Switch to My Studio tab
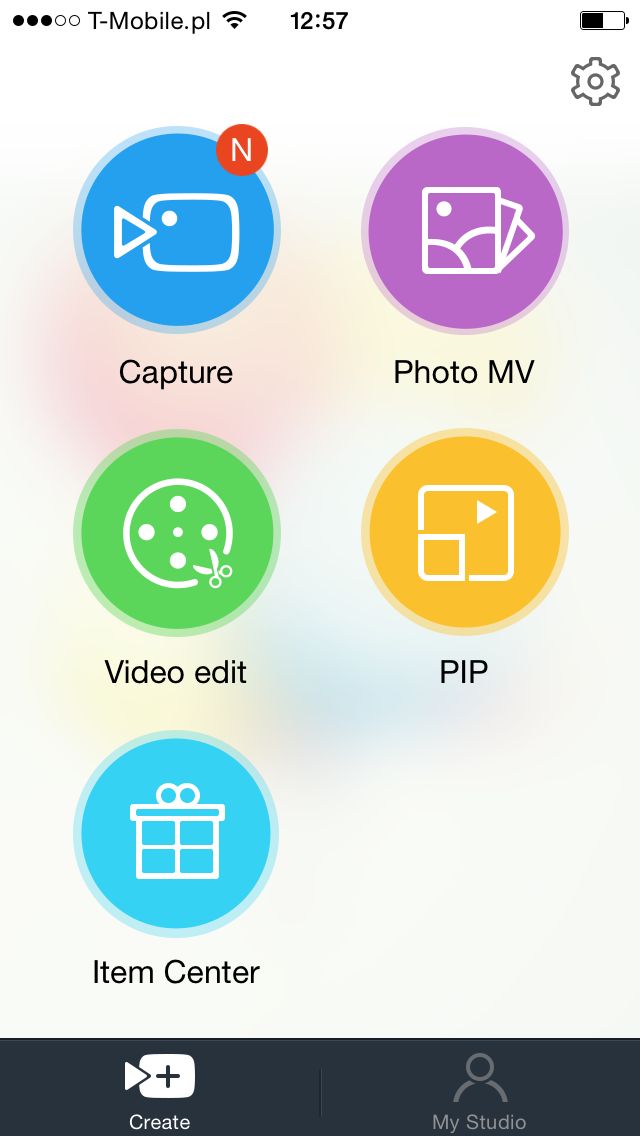The height and width of the screenshot is (1136, 640). click(480, 1089)
